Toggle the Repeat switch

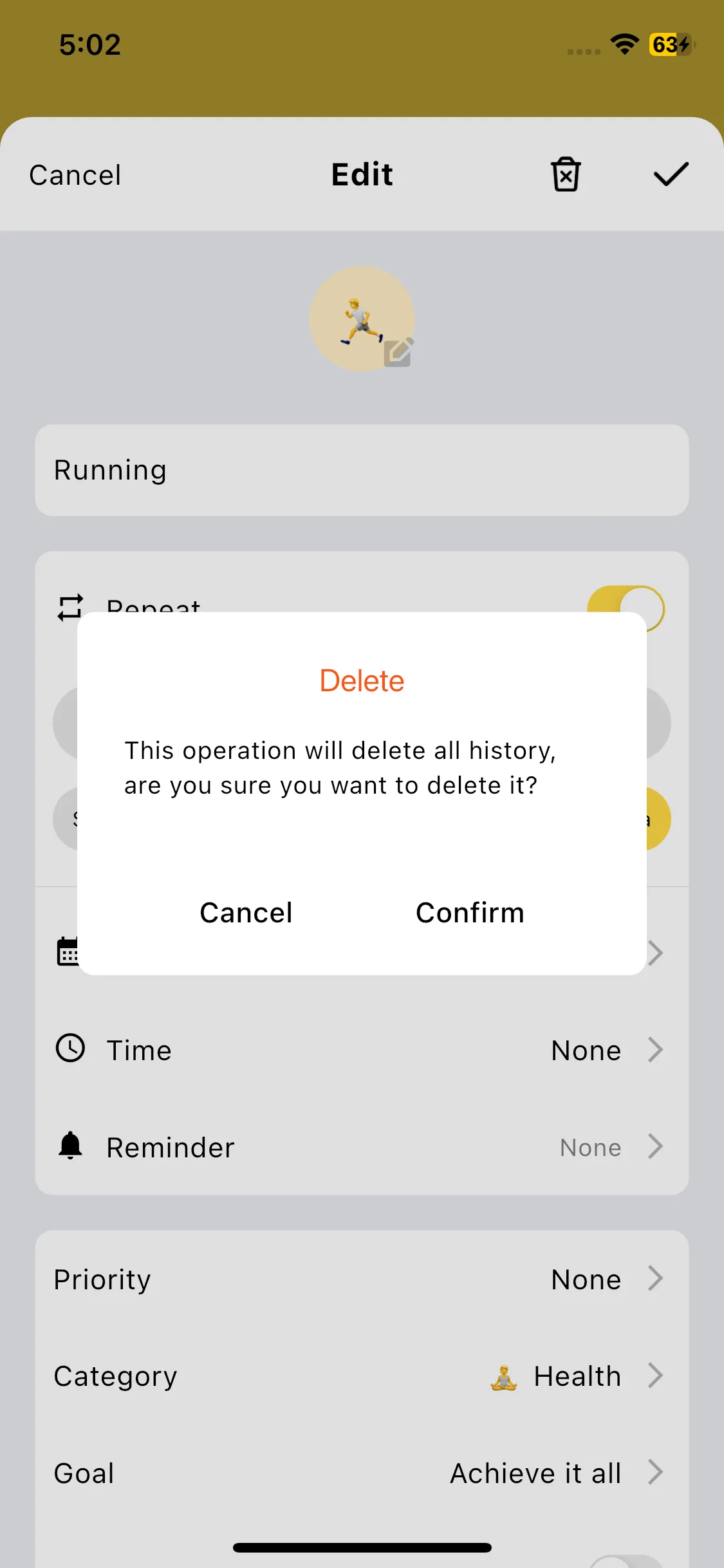(626, 608)
